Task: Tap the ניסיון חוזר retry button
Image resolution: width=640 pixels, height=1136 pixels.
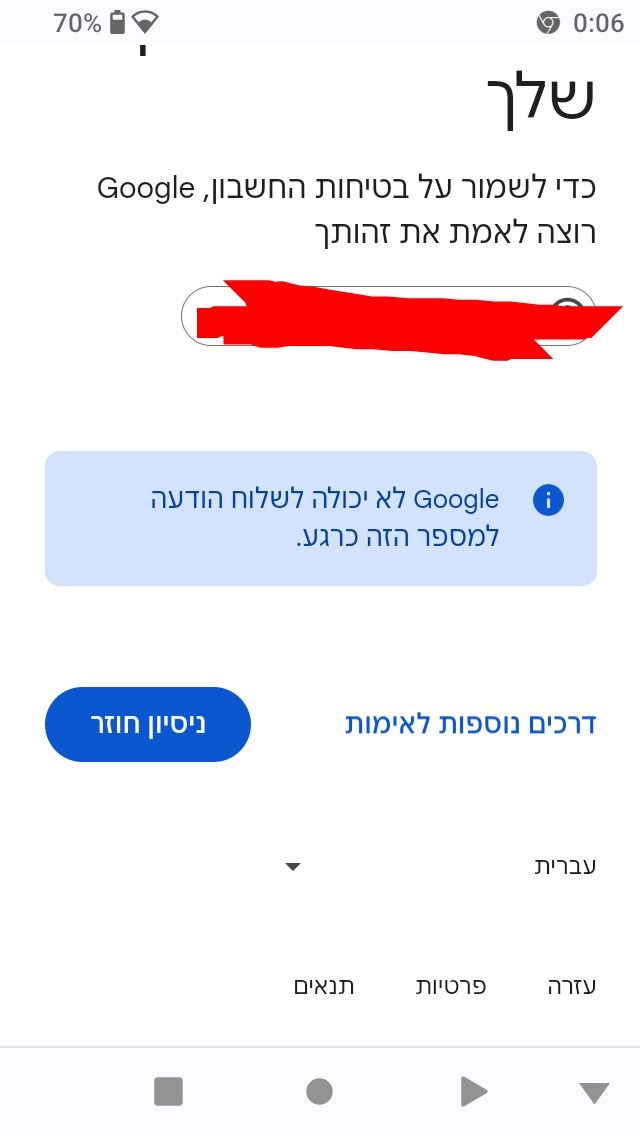Action: coord(148,724)
